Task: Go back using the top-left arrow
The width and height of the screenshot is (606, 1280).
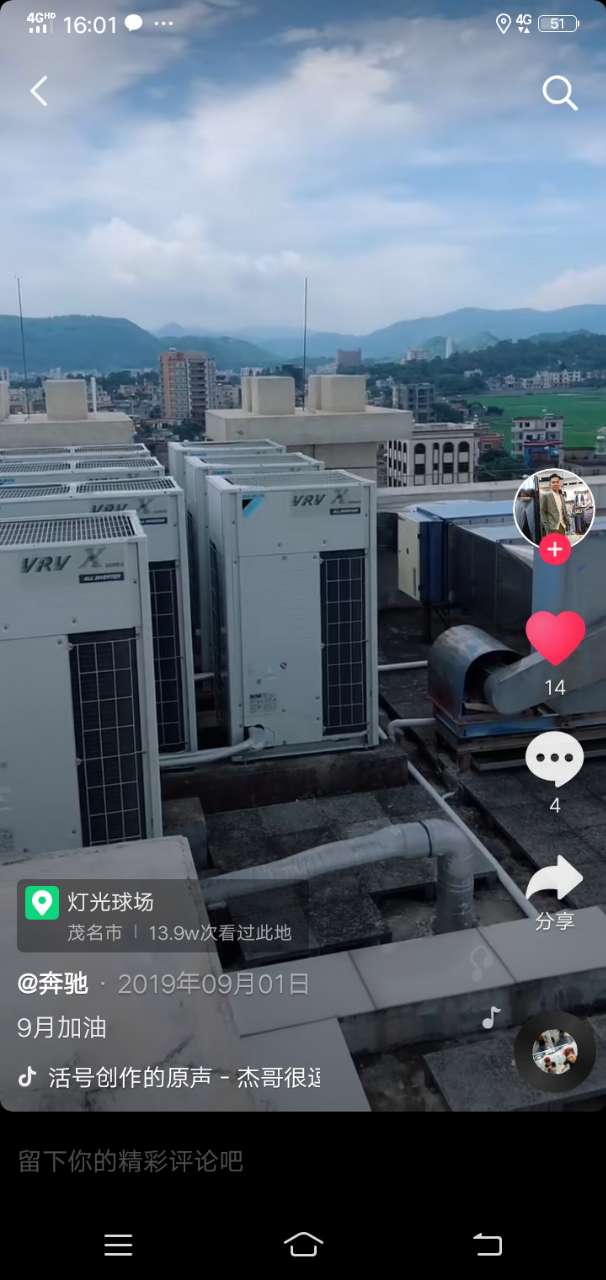Action: tap(38, 92)
